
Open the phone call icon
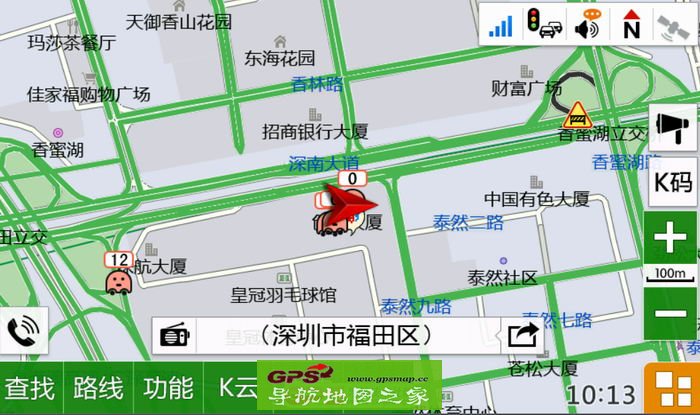25,332
